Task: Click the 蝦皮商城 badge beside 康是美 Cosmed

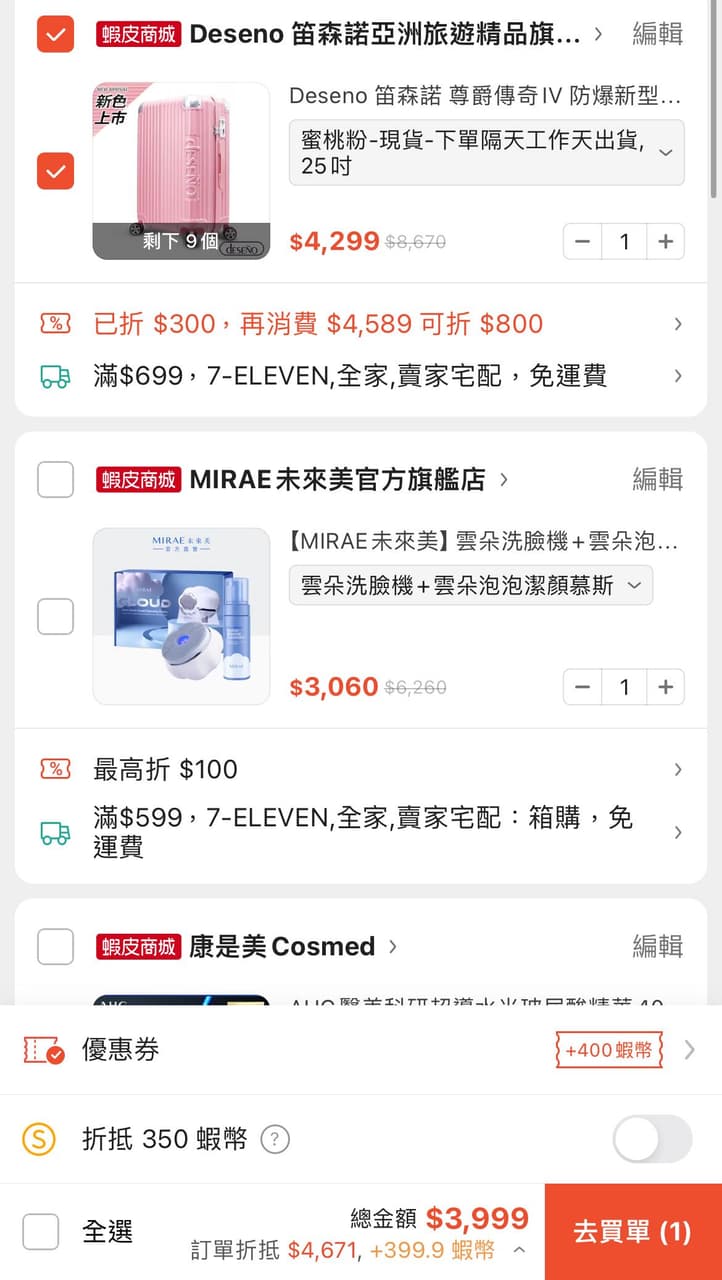Action: pyautogui.click(x=136, y=946)
